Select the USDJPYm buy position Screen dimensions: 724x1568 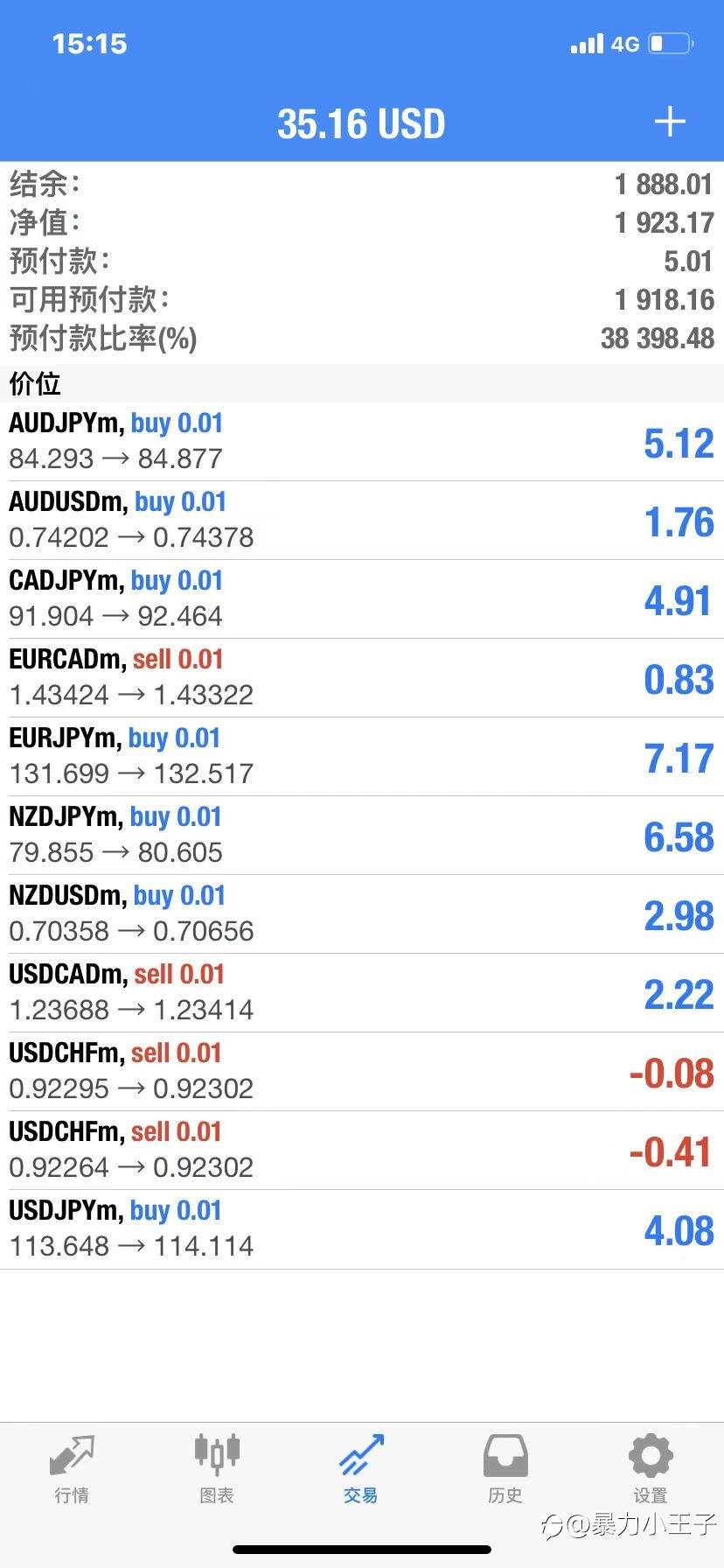362,1229
